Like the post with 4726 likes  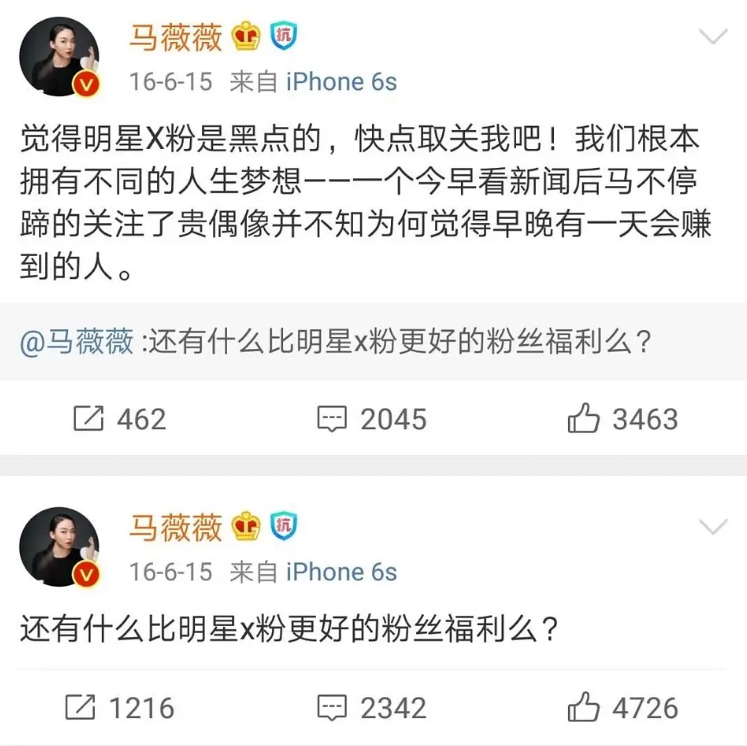point(622,708)
